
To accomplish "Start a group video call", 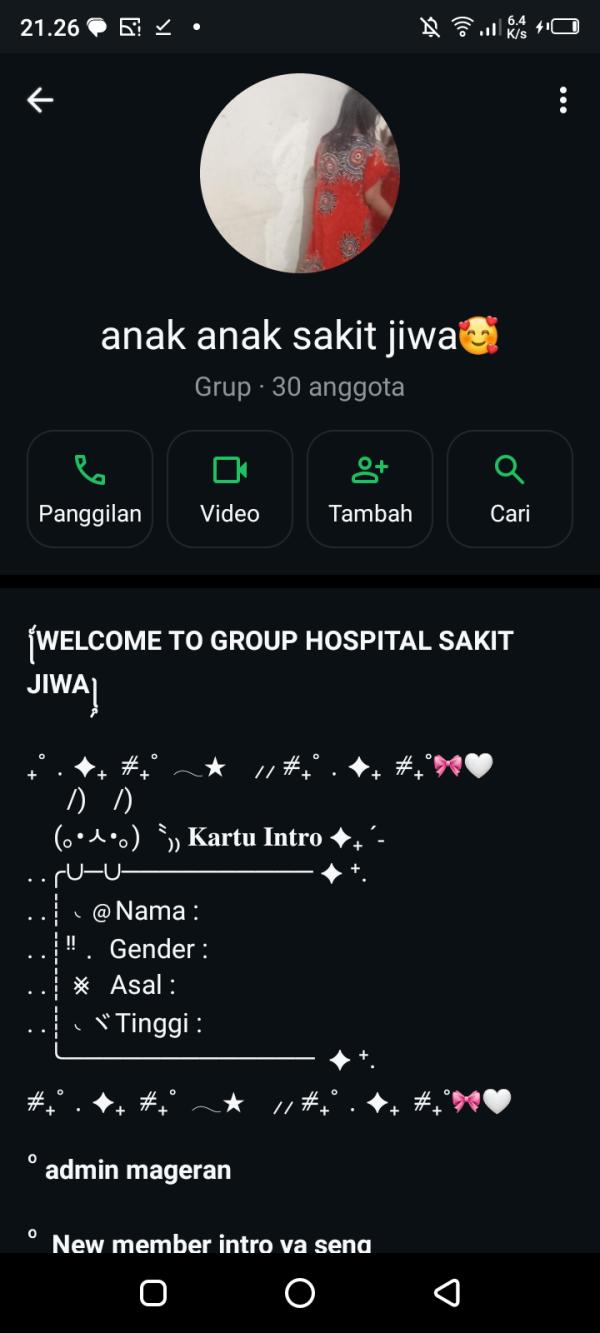I will click(230, 489).
